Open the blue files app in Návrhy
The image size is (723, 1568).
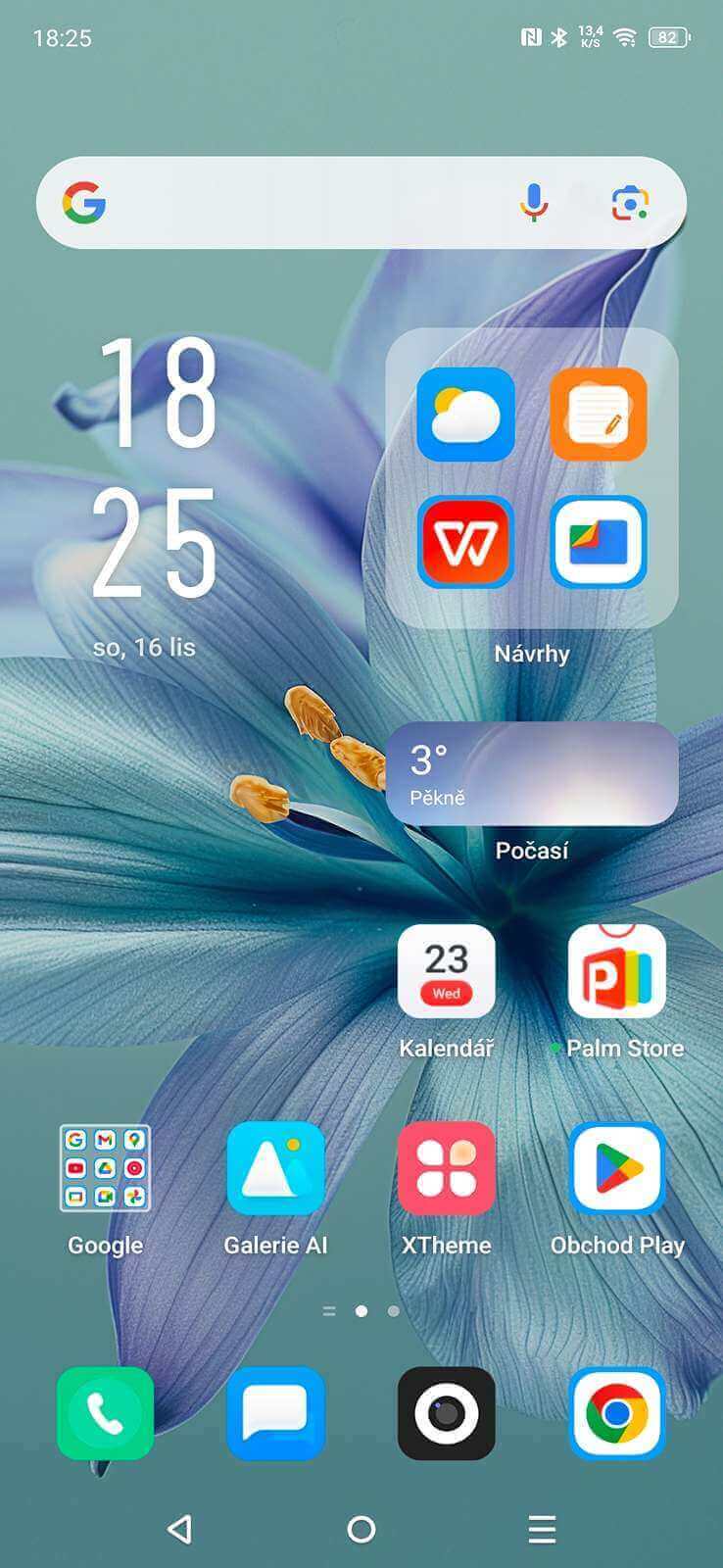click(599, 542)
